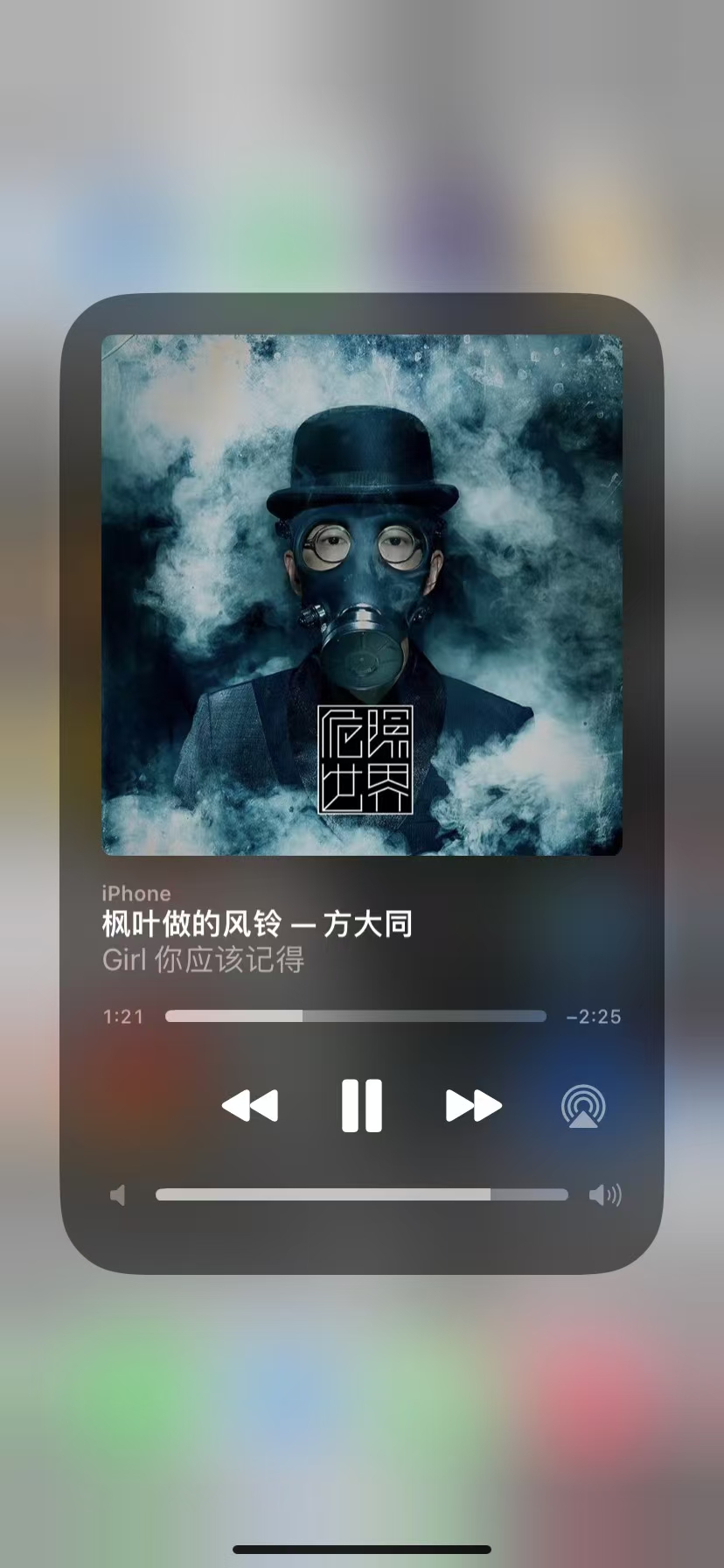This screenshot has height=1568, width=724.
Task: Open the AirPlay output picker
Action: click(582, 1106)
